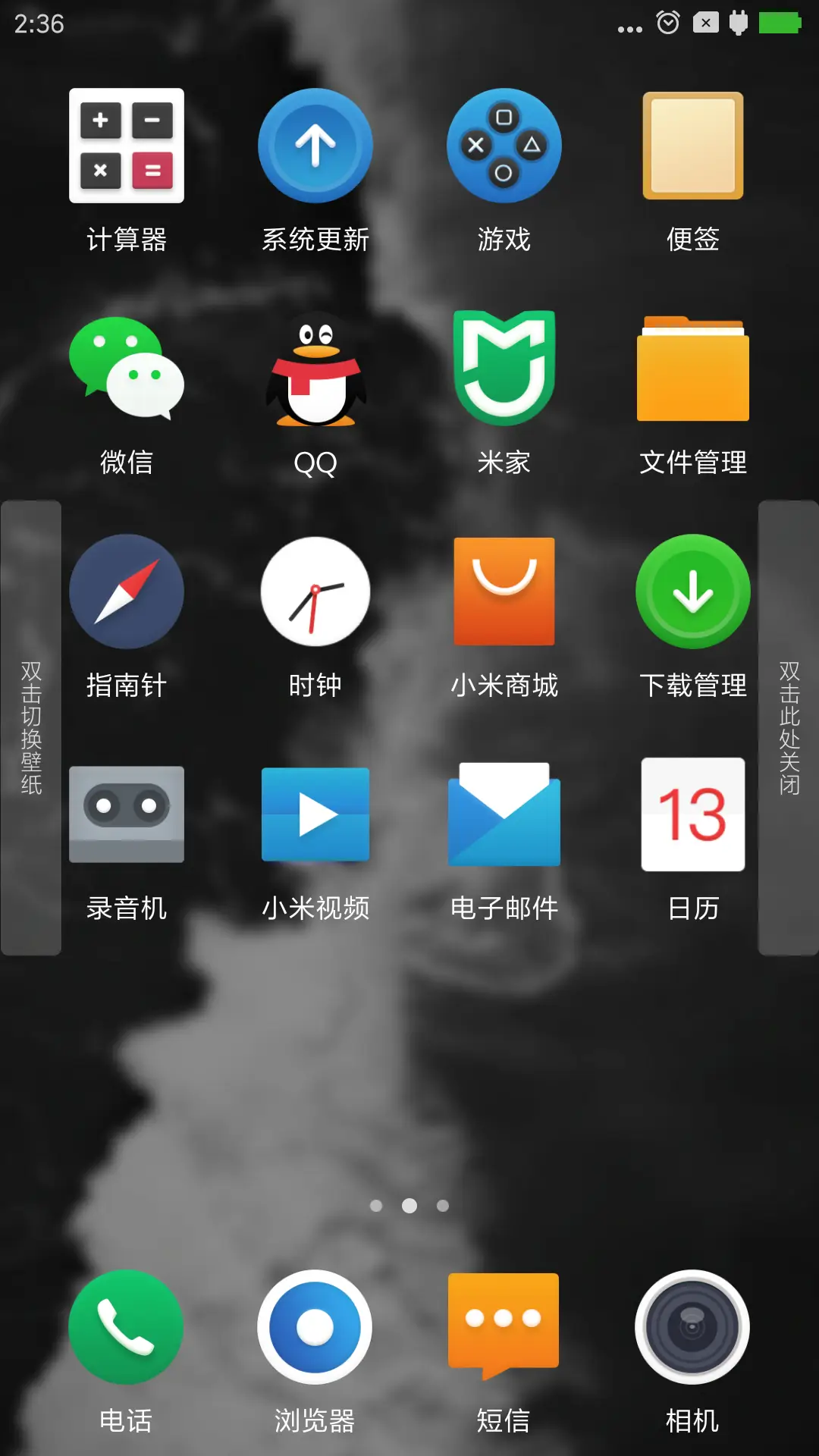819x1456 pixels.
Task: Start the 录音机 voice recorder
Action: click(126, 814)
